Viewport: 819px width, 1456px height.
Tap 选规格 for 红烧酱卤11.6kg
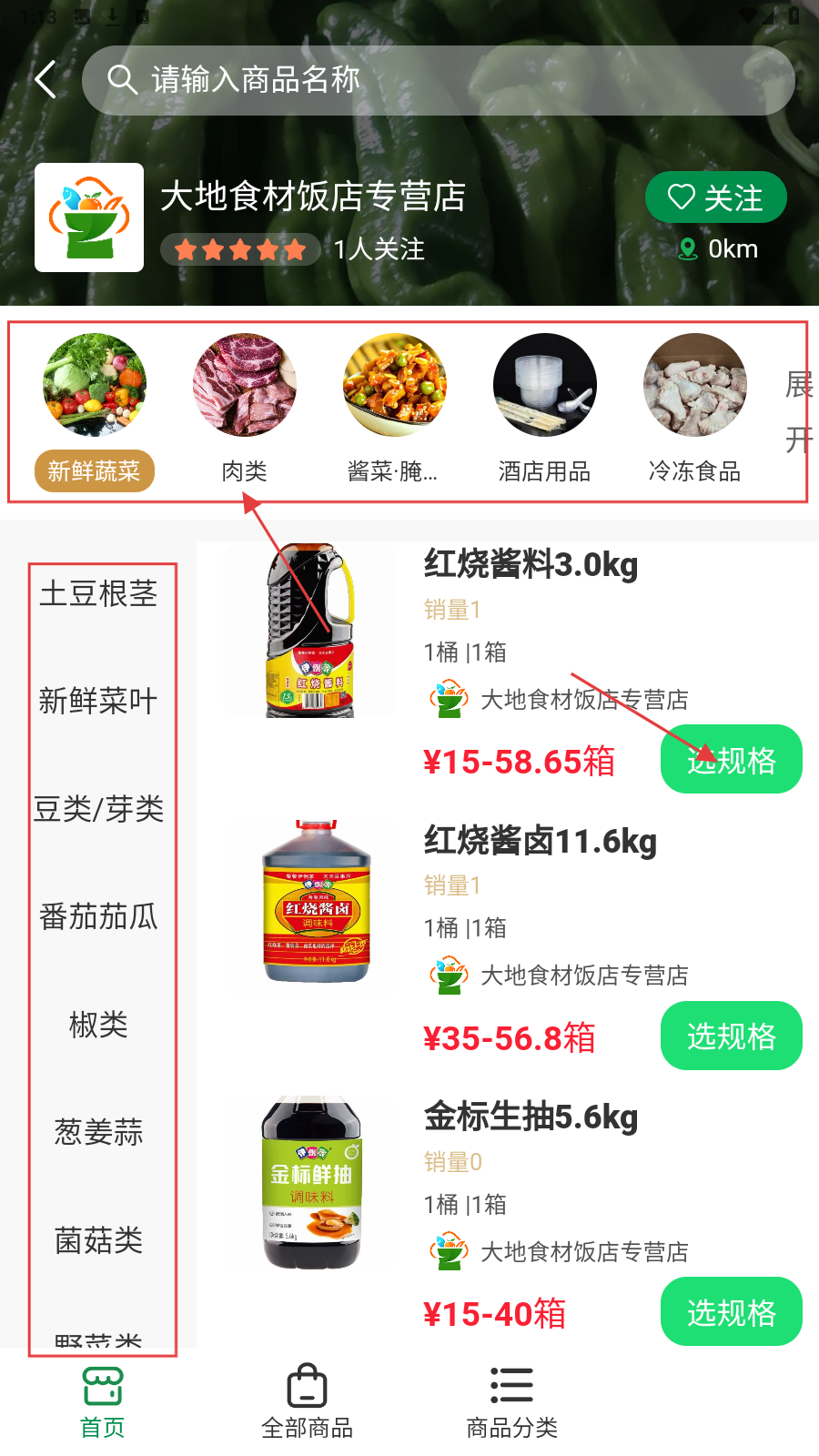pos(731,1036)
